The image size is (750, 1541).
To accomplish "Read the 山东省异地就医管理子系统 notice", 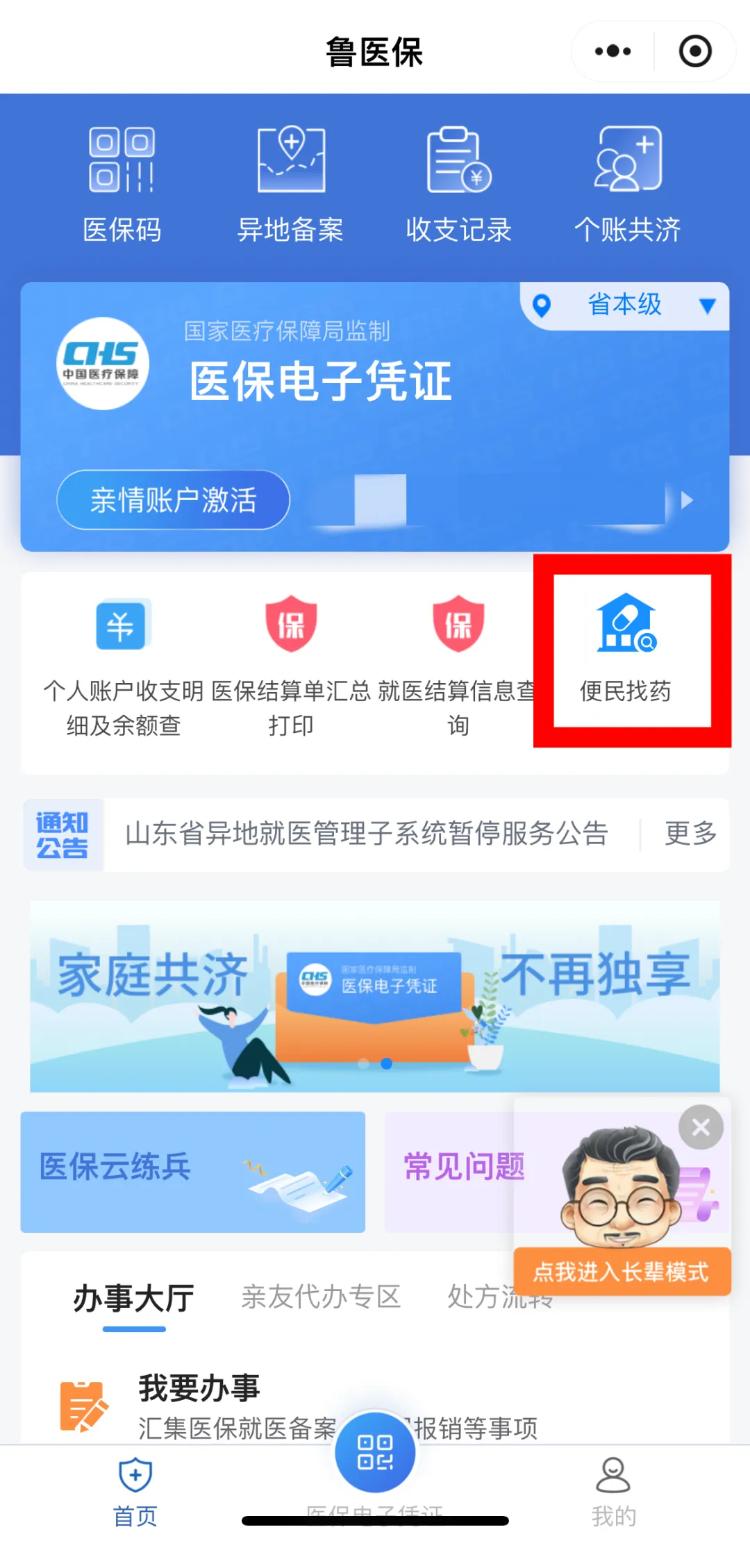I will (366, 833).
